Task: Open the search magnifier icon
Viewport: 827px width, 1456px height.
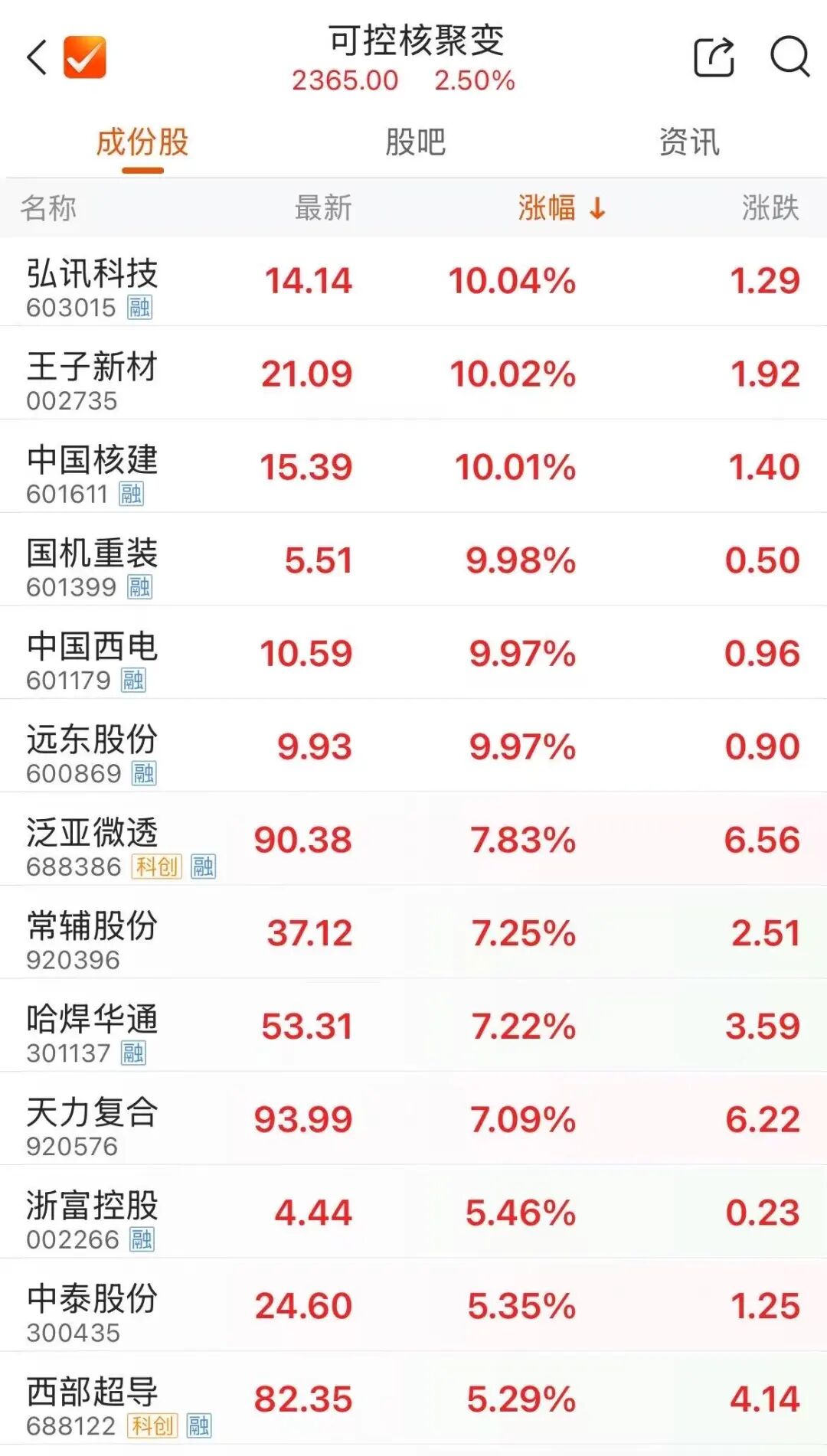Action: click(x=789, y=57)
